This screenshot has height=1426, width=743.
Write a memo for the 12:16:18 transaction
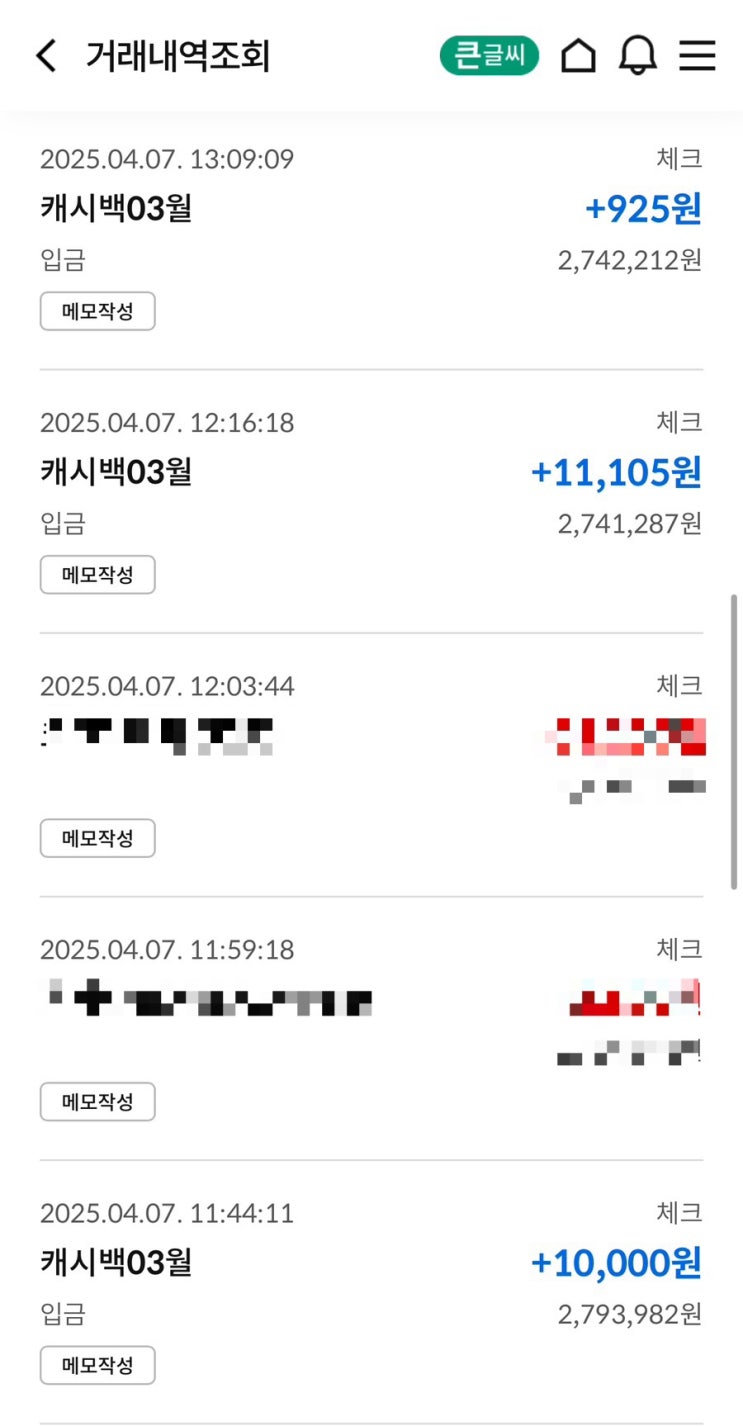coord(98,575)
